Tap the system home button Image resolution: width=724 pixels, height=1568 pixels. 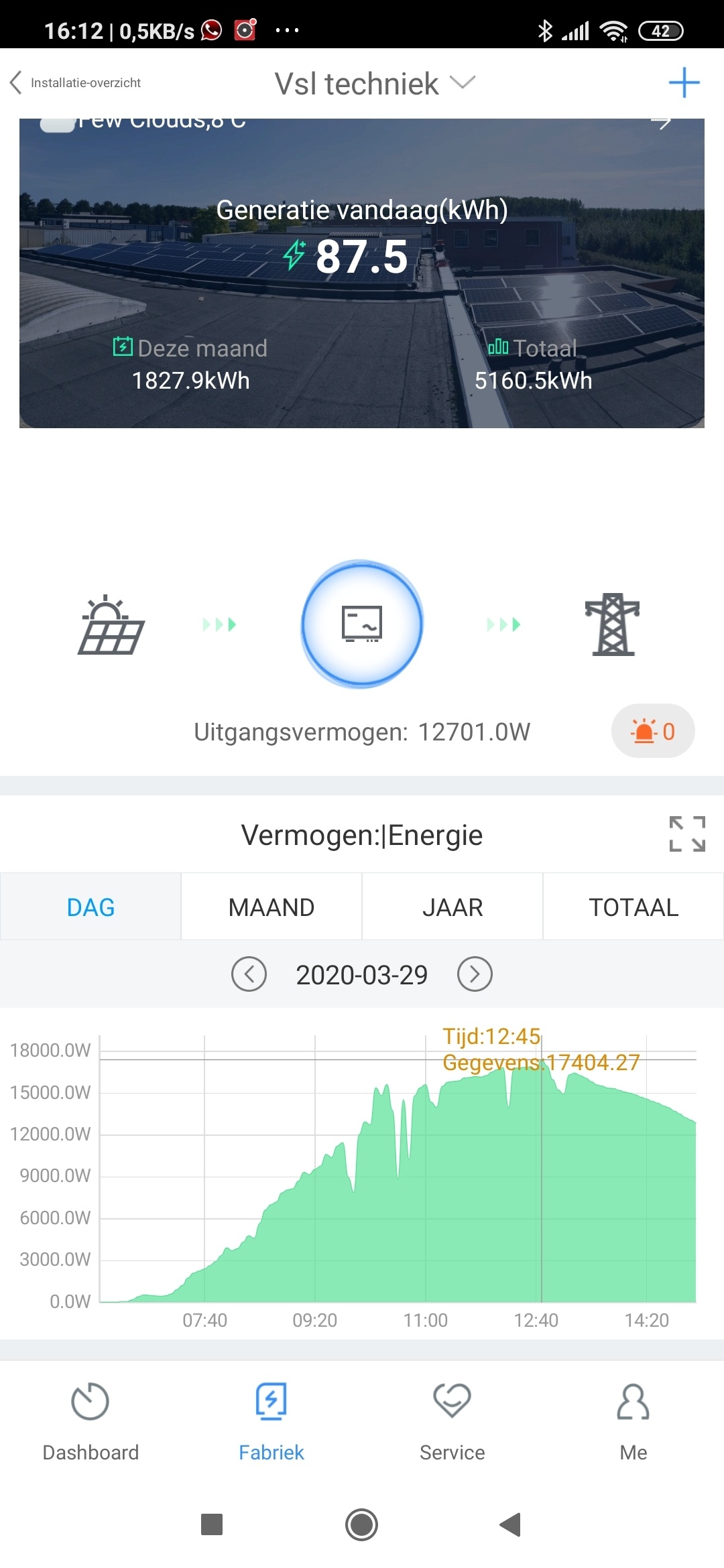coord(362,1524)
